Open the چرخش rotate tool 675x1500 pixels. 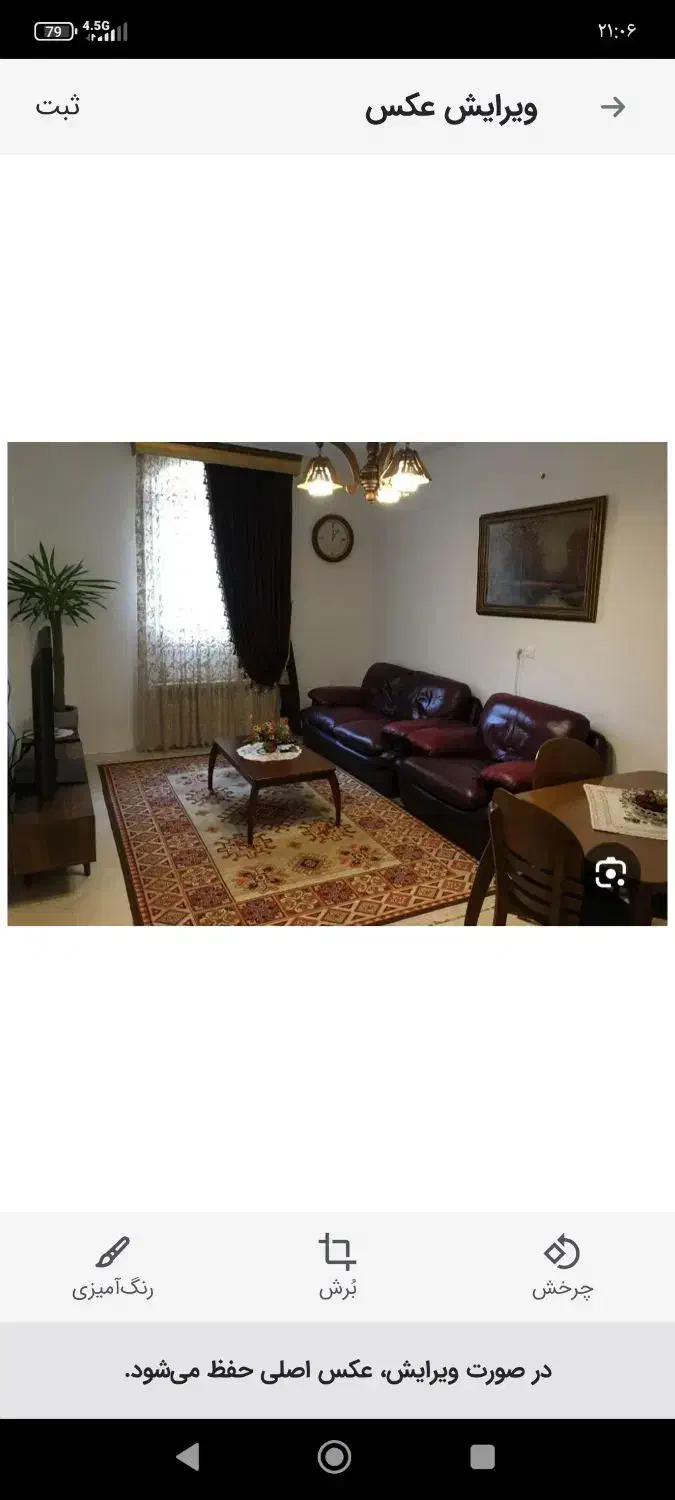pos(562,1266)
